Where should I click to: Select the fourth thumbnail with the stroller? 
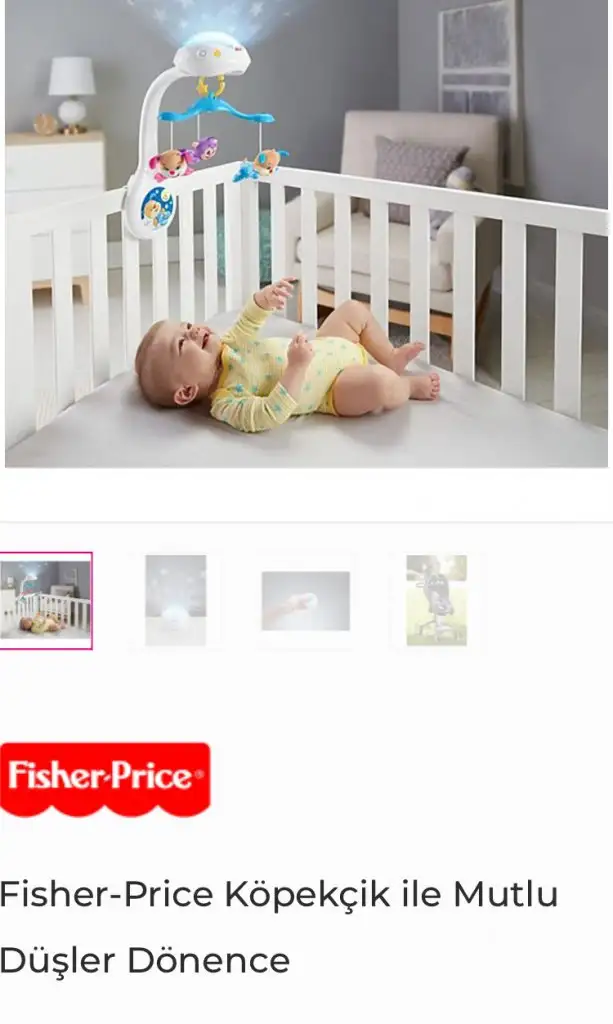(436, 600)
